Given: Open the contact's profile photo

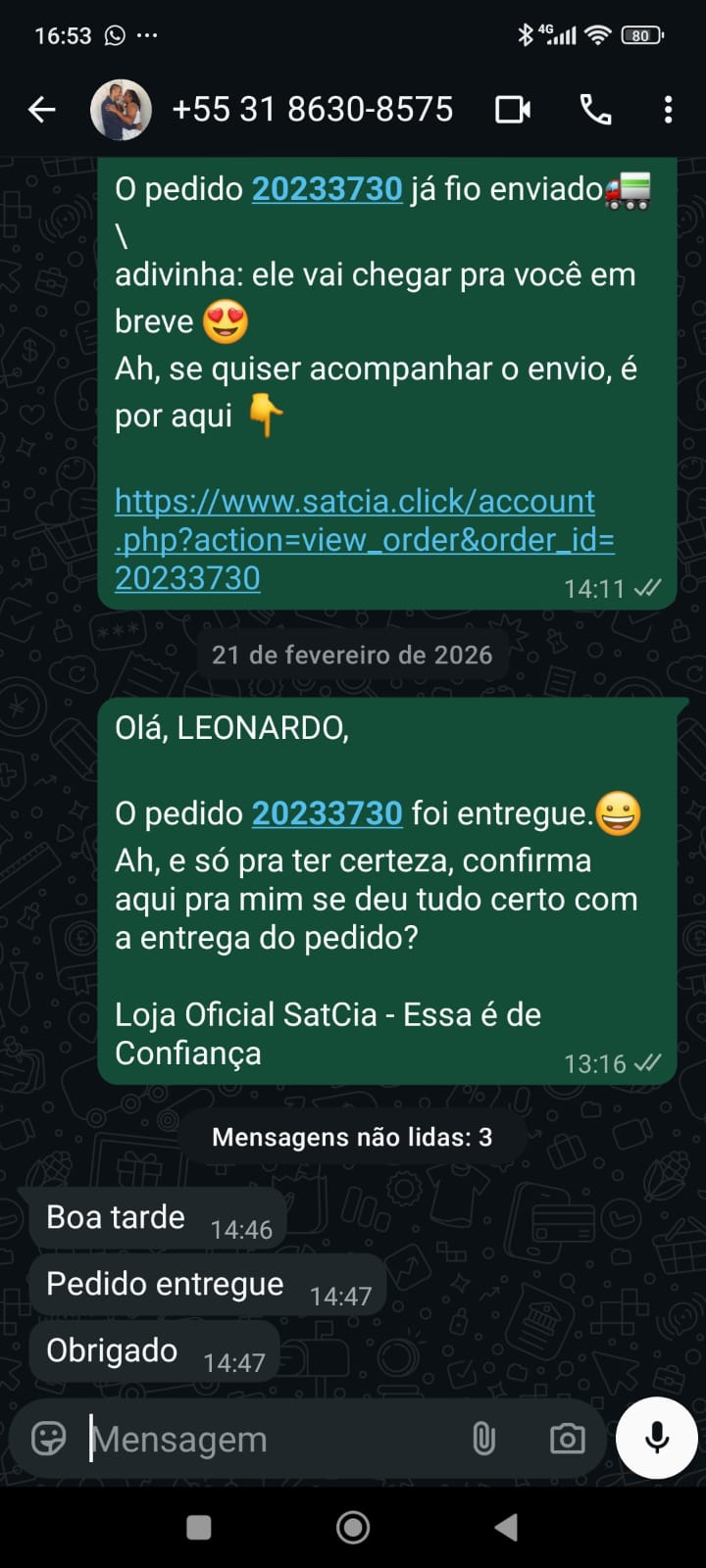Looking at the screenshot, I should (121, 110).
